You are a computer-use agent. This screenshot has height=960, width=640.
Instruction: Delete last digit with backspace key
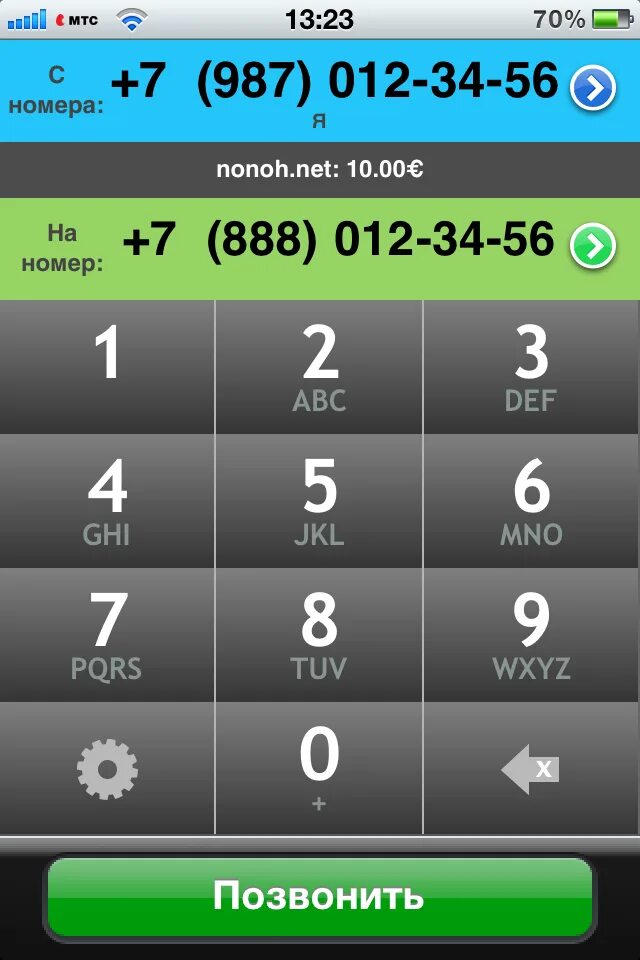(x=531, y=768)
